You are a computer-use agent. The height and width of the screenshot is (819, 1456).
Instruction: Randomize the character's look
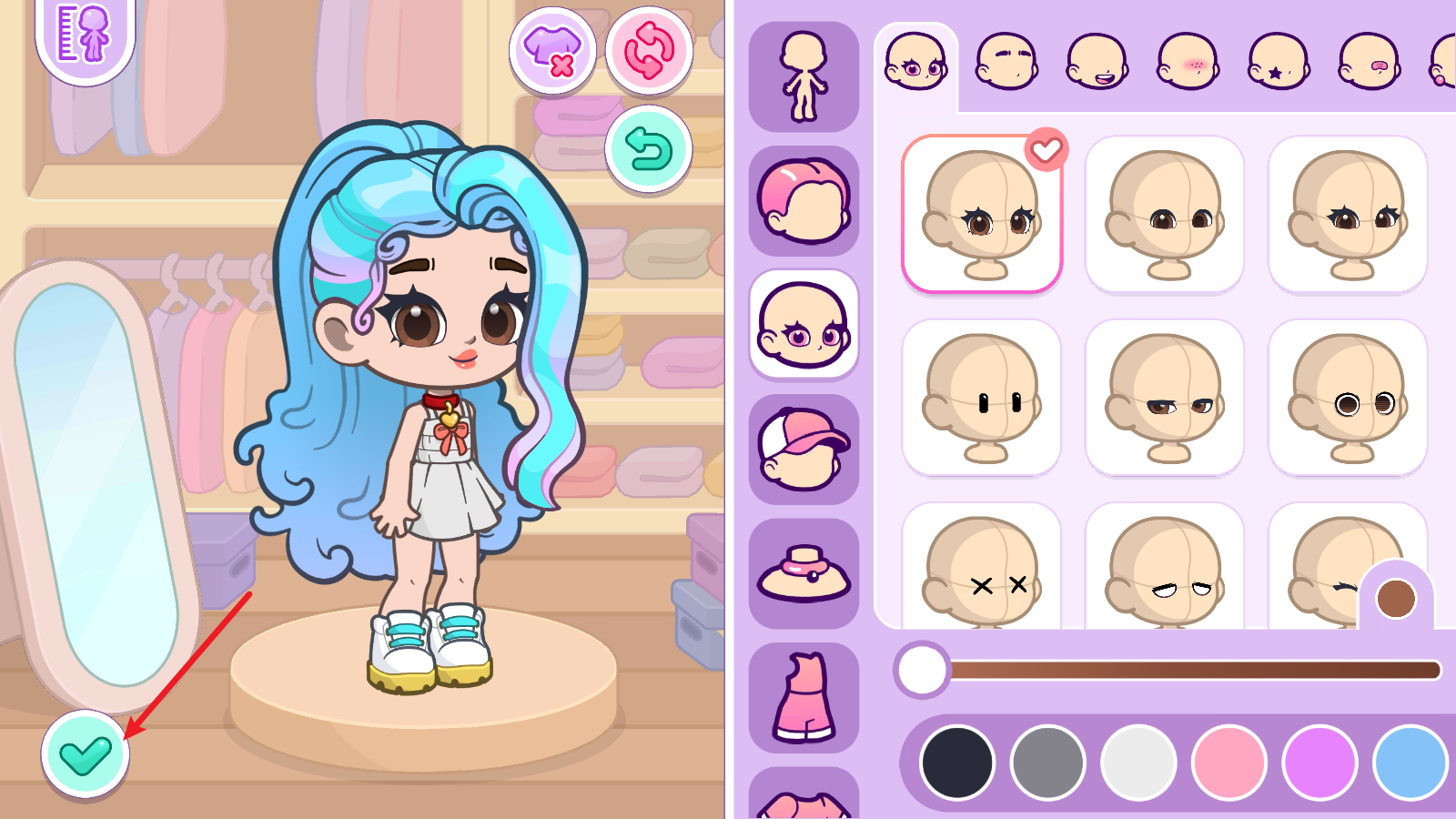(649, 50)
